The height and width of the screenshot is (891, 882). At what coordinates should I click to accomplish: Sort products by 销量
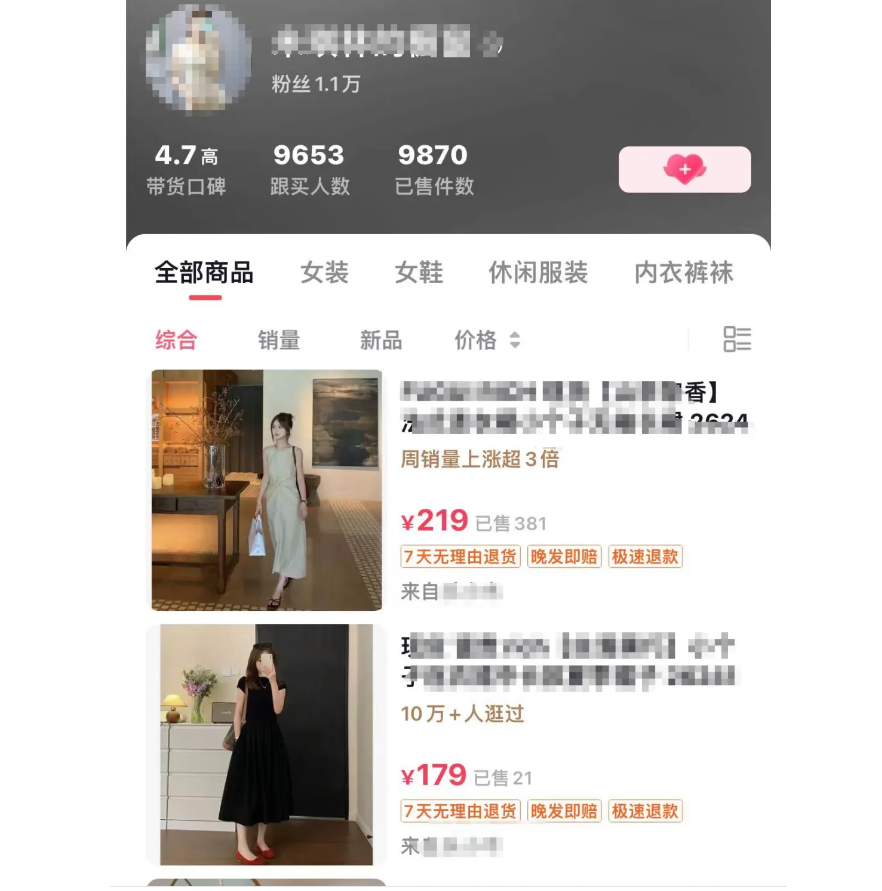coord(279,340)
